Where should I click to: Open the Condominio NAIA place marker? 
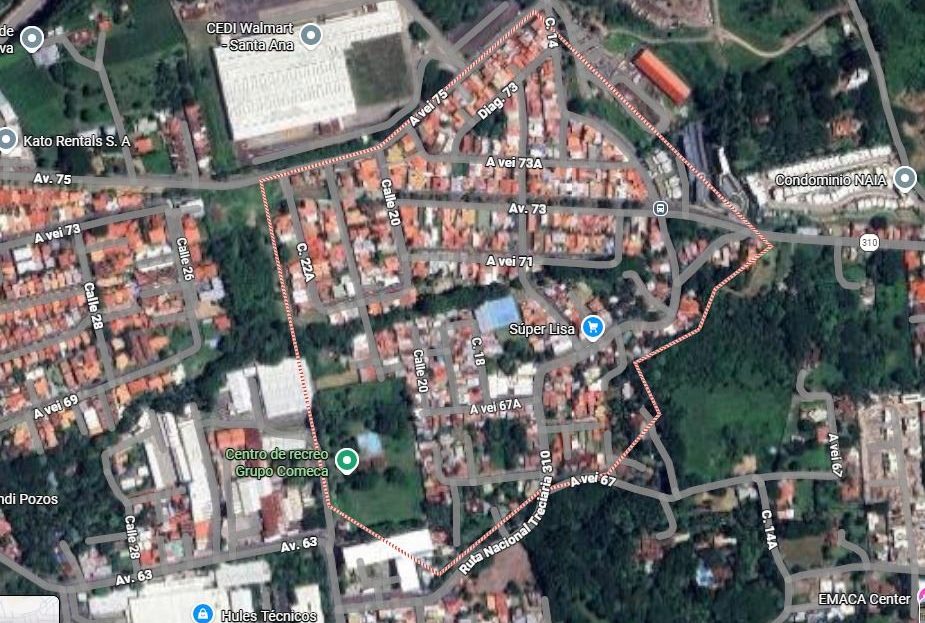pos(905,179)
